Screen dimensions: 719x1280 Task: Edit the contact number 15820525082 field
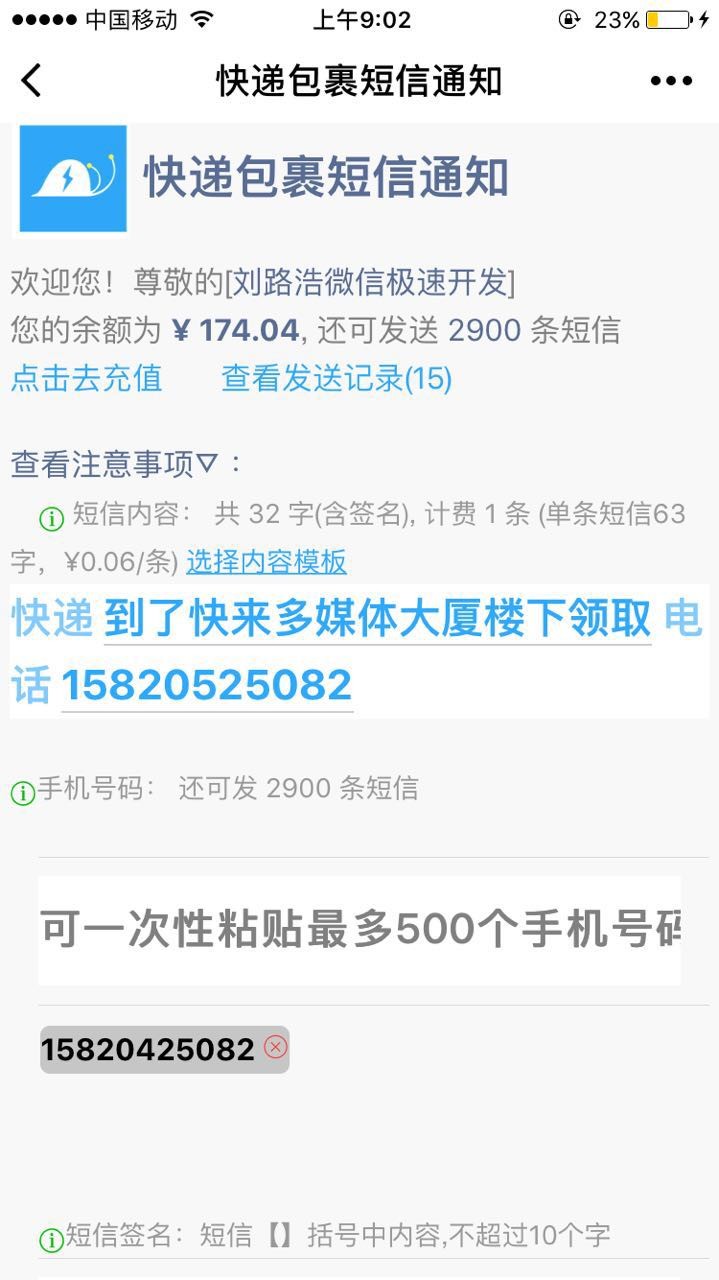[x=207, y=686]
